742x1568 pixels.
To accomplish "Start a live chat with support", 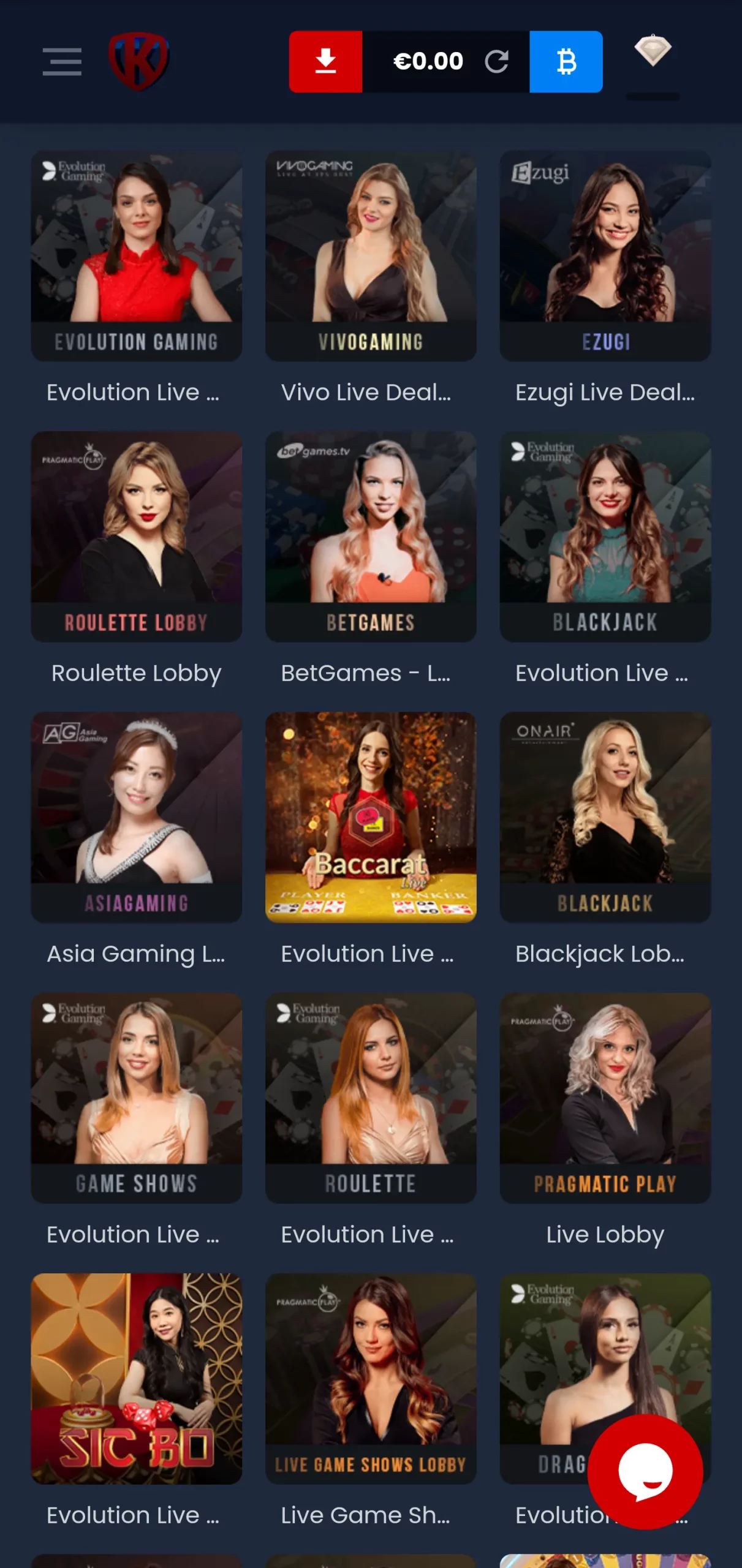I will (x=645, y=1472).
